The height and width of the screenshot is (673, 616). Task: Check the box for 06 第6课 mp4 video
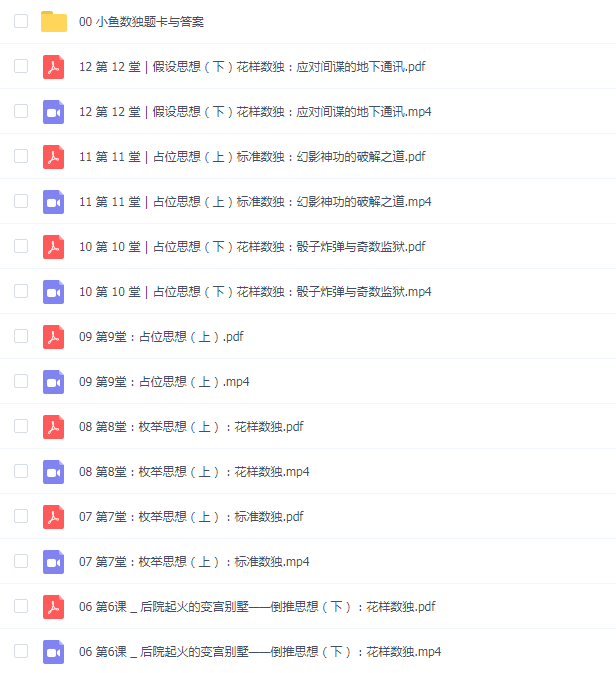point(21,651)
